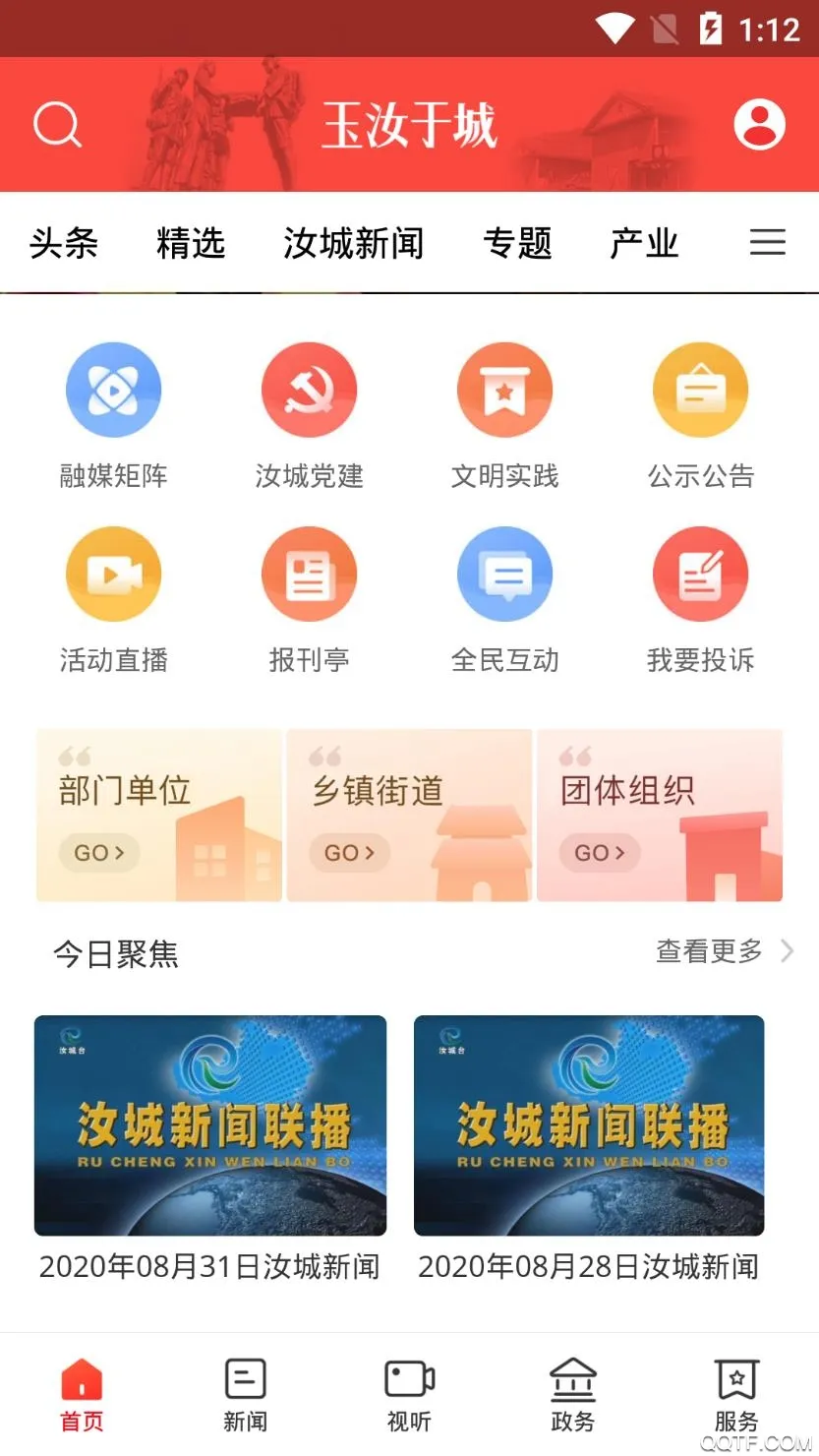Open the search icon in the header

point(57,125)
